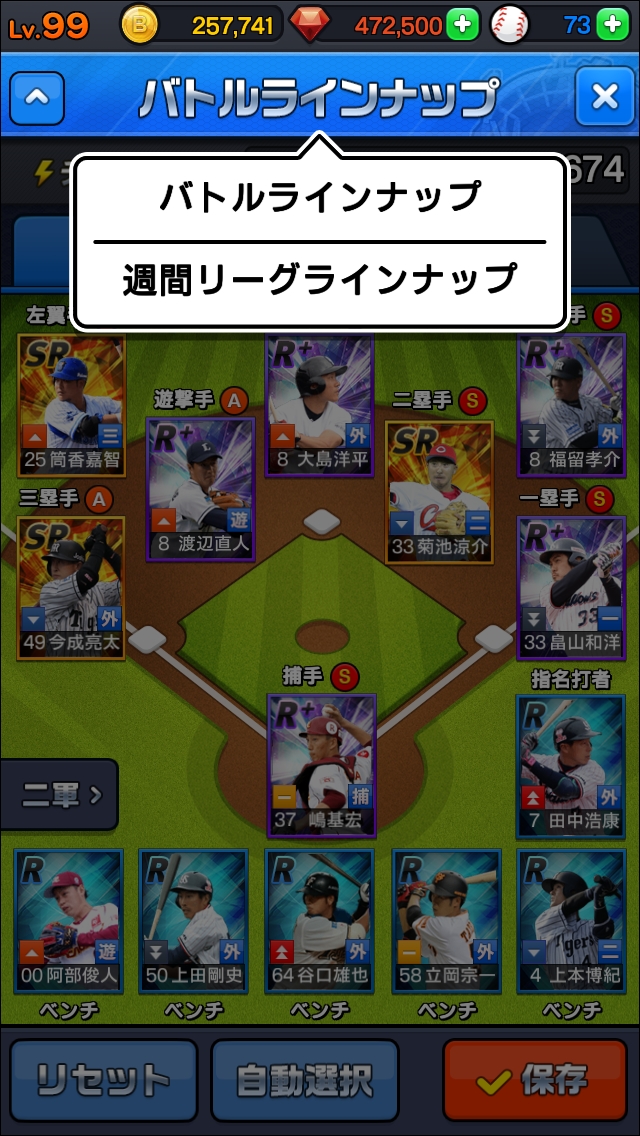Collapse the lineup dropdown arrow
Screen dimensions: 640x1136
tap(37, 98)
